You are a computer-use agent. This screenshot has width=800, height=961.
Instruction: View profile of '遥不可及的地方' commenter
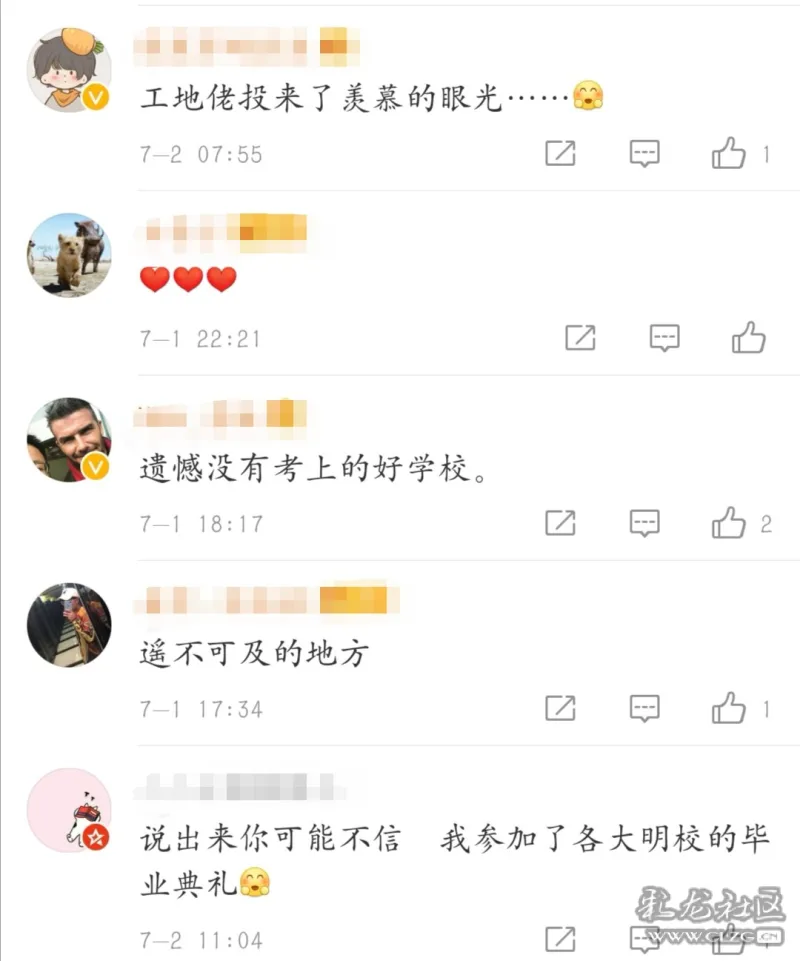[68, 625]
